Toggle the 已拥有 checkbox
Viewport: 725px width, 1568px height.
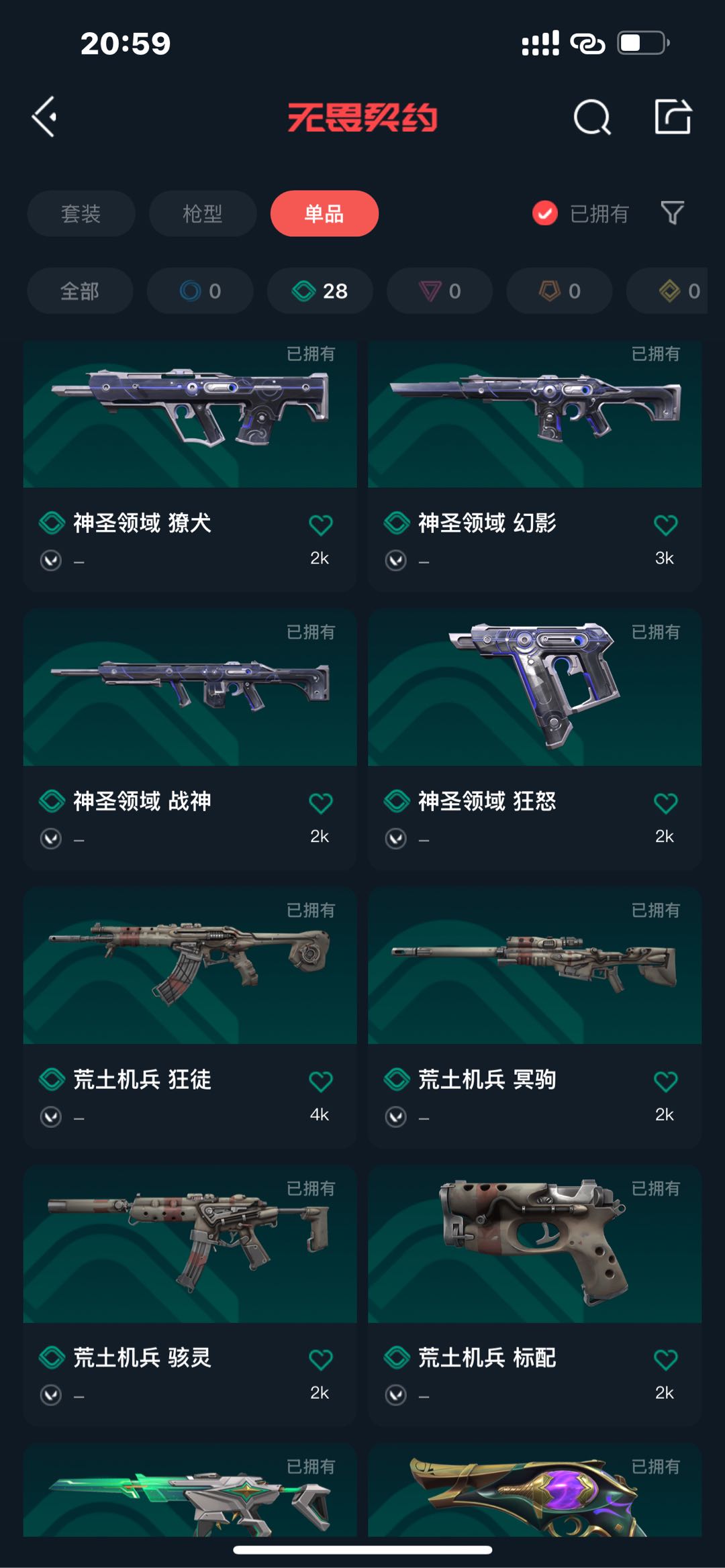pos(545,214)
